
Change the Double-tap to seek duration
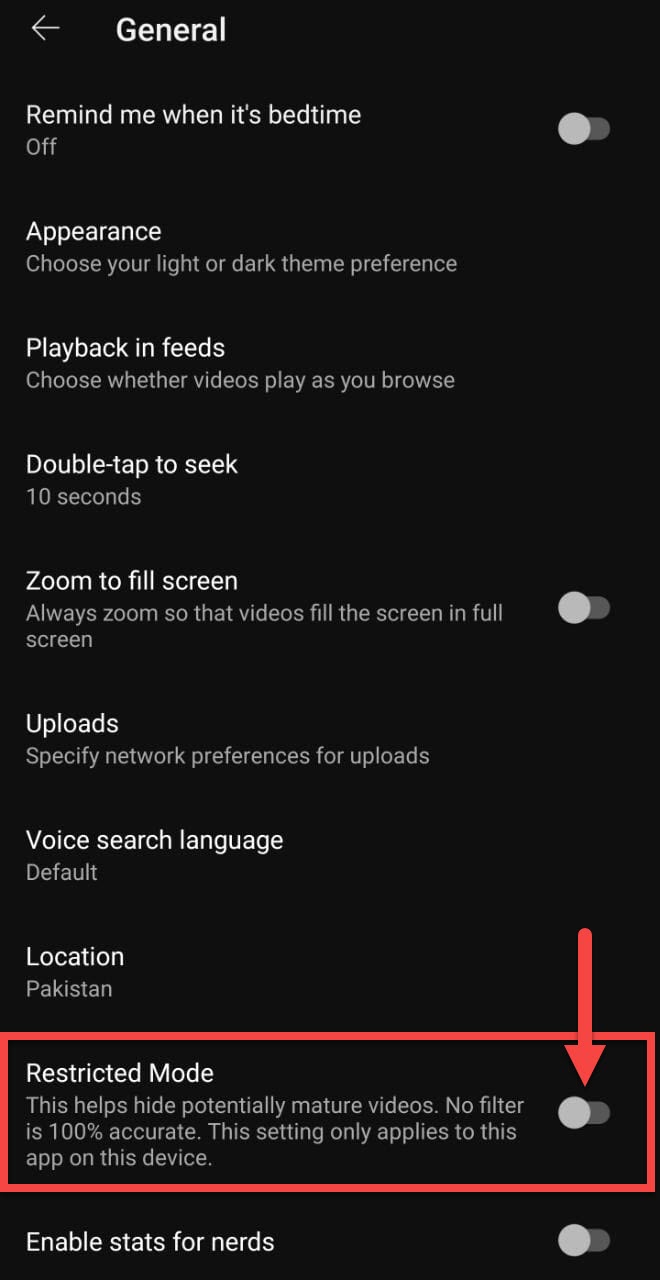pyautogui.click(x=132, y=479)
